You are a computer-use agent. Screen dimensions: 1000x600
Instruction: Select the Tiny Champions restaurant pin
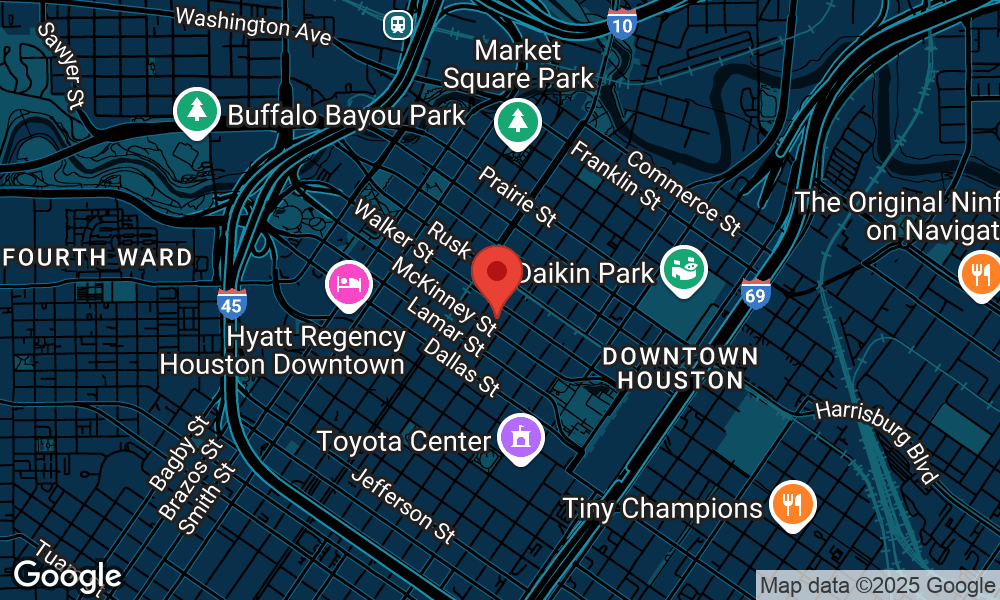point(792,503)
